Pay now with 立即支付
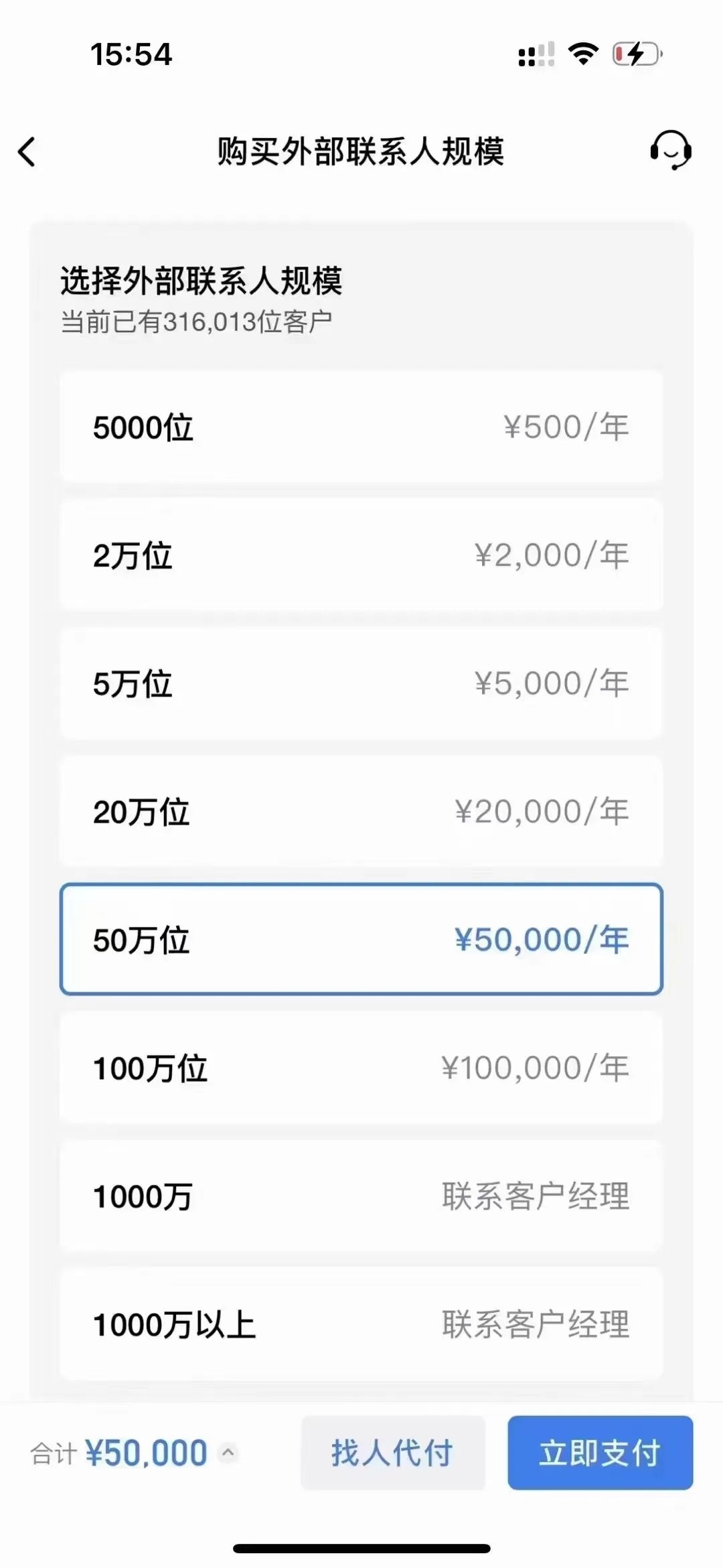Viewport: 723px width, 1568px height. point(600,1453)
